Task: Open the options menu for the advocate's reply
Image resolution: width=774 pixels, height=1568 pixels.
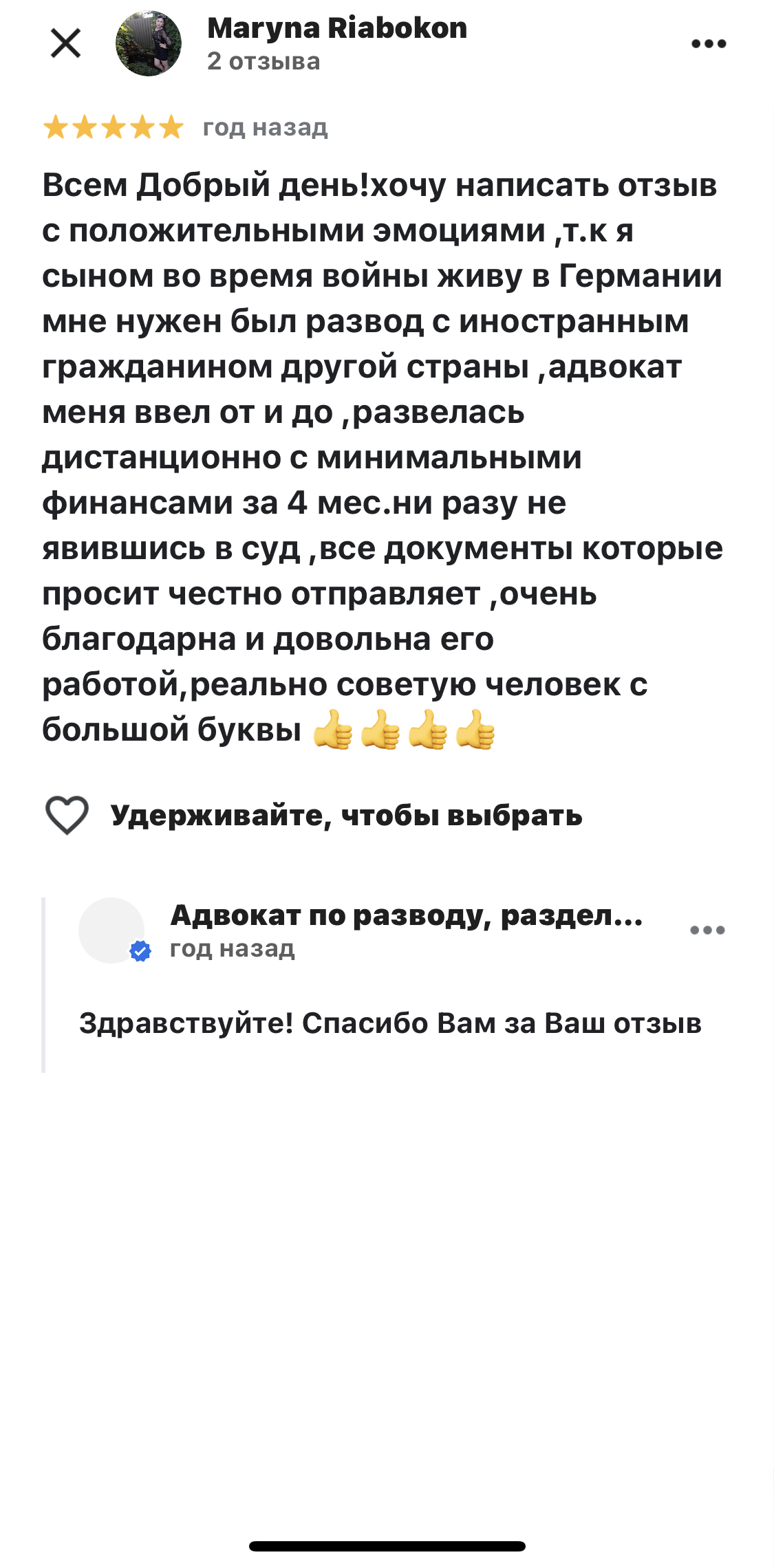Action: click(707, 930)
